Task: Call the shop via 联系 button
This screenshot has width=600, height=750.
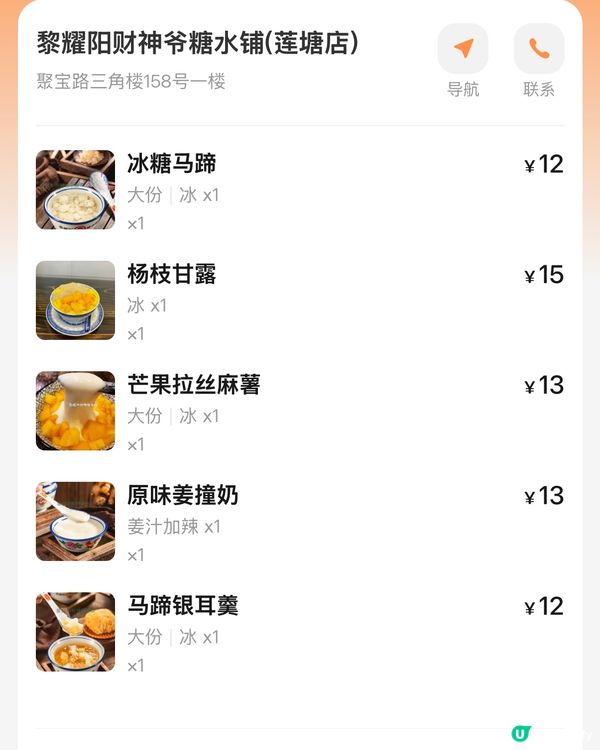Action: [x=538, y=49]
